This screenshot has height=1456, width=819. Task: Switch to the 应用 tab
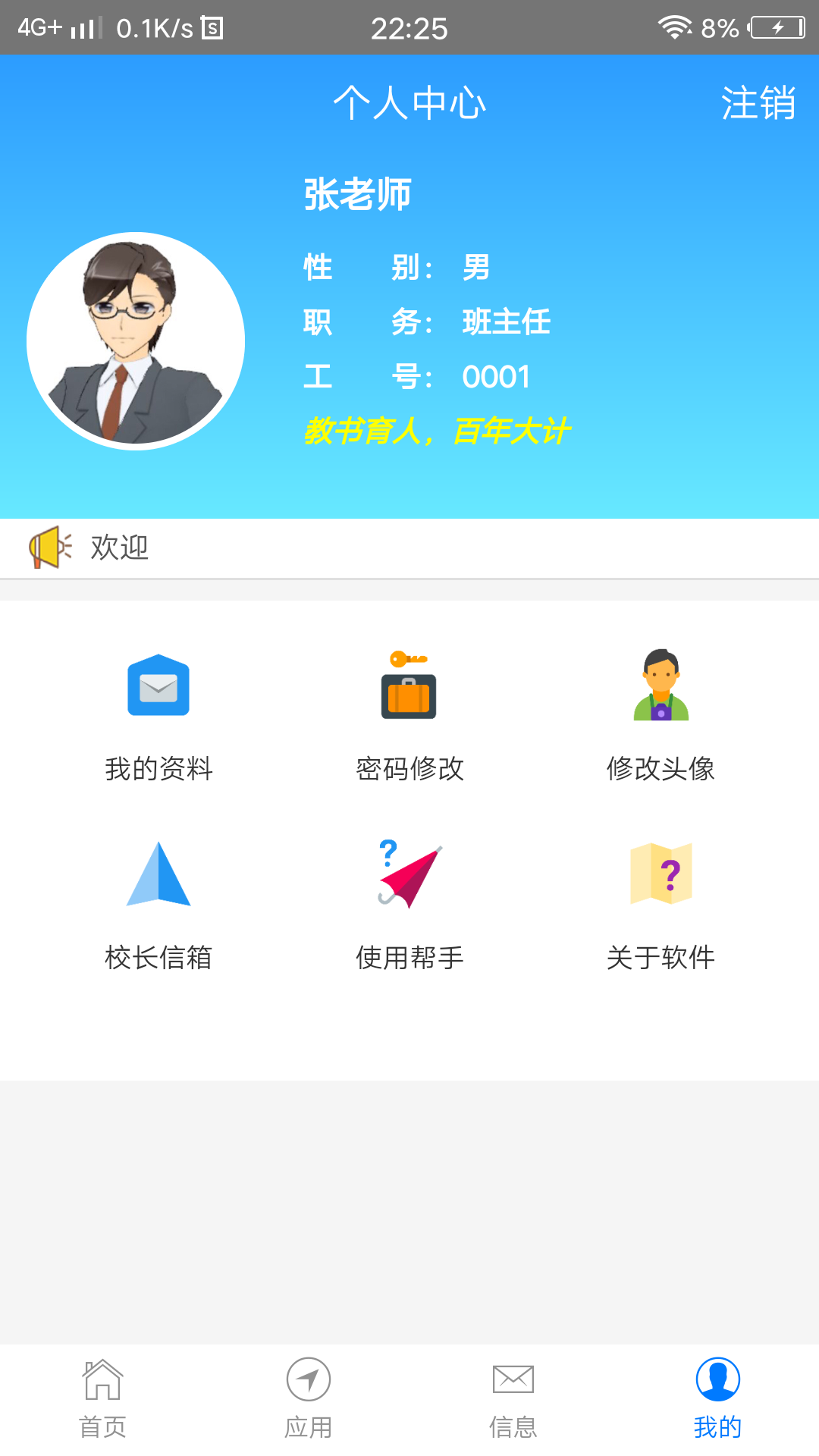point(308,1398)
